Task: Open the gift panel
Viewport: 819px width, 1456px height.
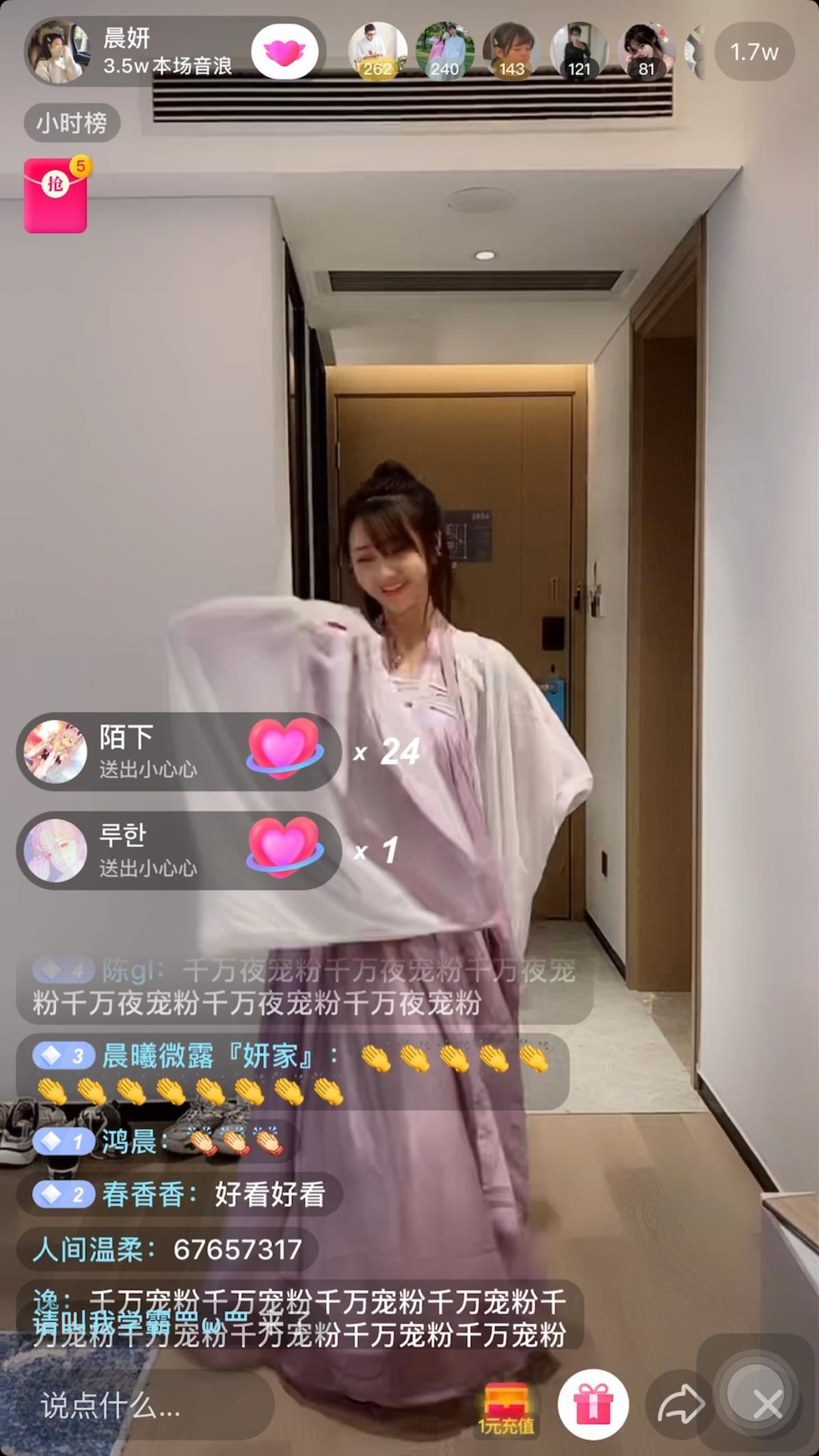Action: pyautogui.click(x=593, y=1404)
